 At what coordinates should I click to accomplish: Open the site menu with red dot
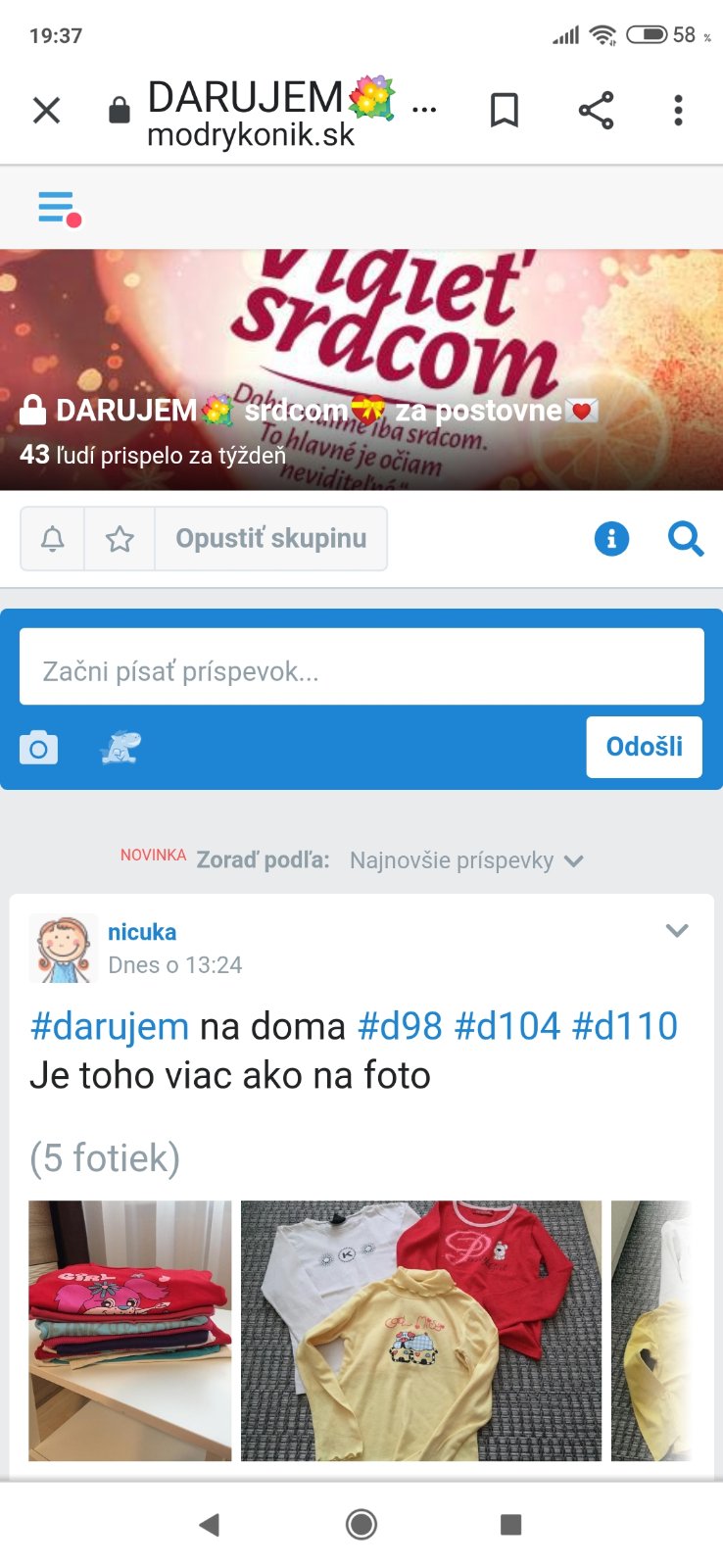pos(58,208)
